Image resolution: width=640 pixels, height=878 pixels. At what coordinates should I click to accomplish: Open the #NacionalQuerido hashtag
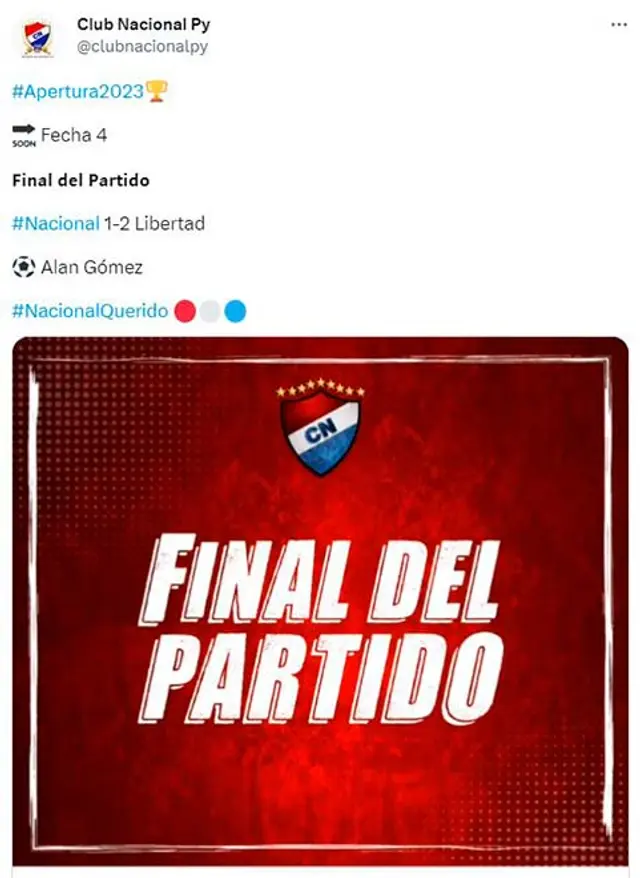(90, 311)
